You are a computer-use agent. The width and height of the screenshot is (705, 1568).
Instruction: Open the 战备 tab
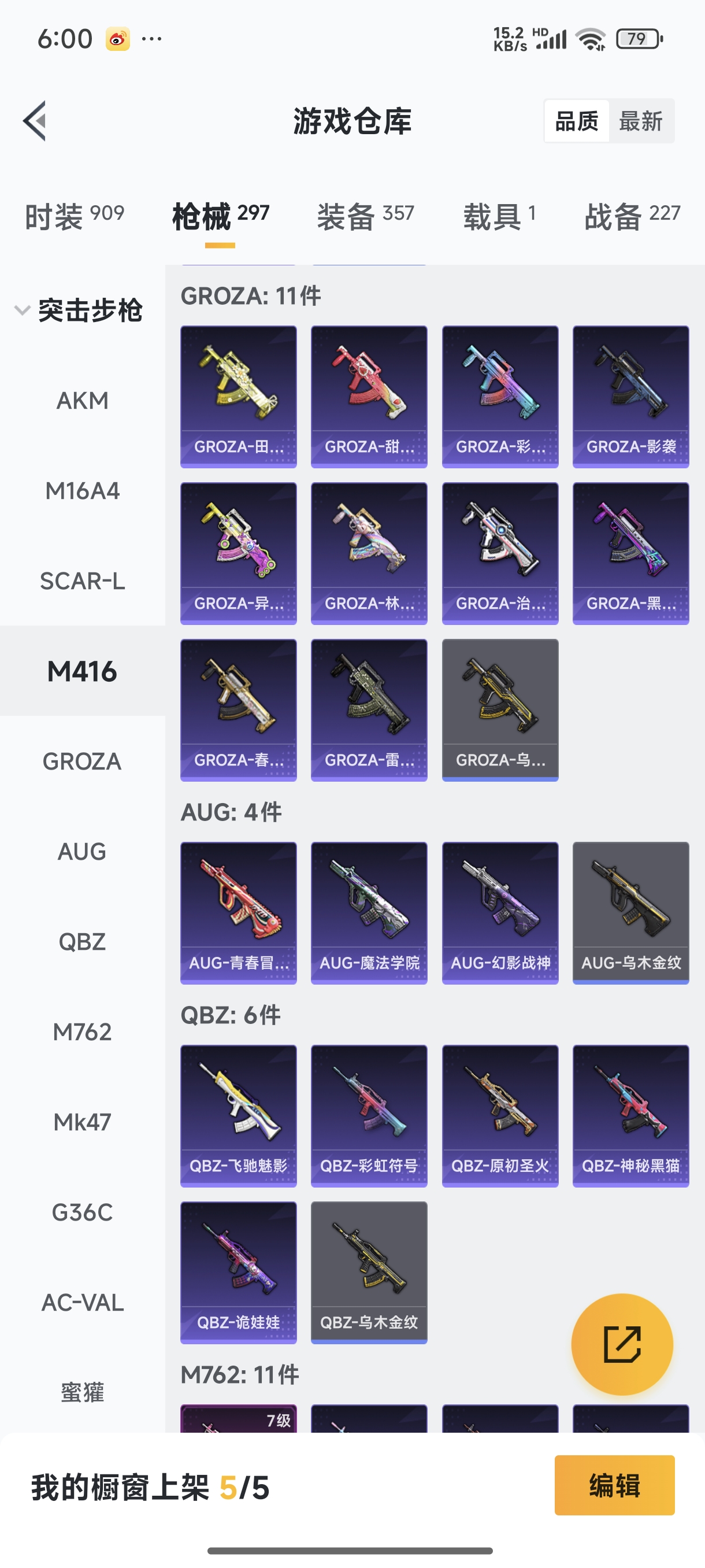(x=632, y=216)
